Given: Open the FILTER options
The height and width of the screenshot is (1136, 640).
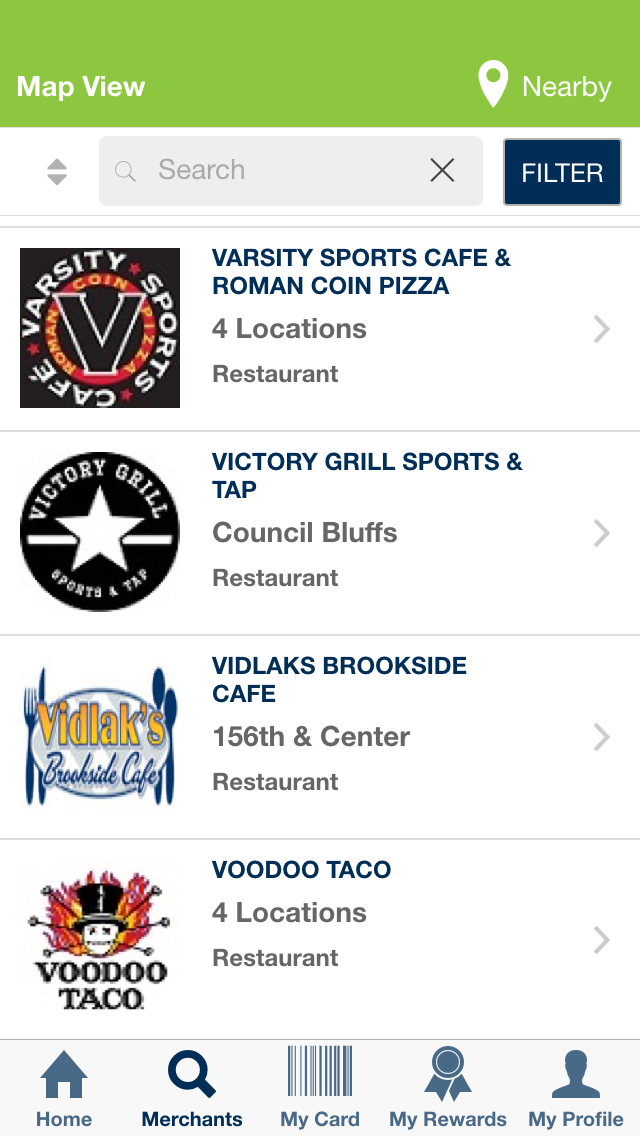Looking at the screenshot, I should [x=562, y=172].
